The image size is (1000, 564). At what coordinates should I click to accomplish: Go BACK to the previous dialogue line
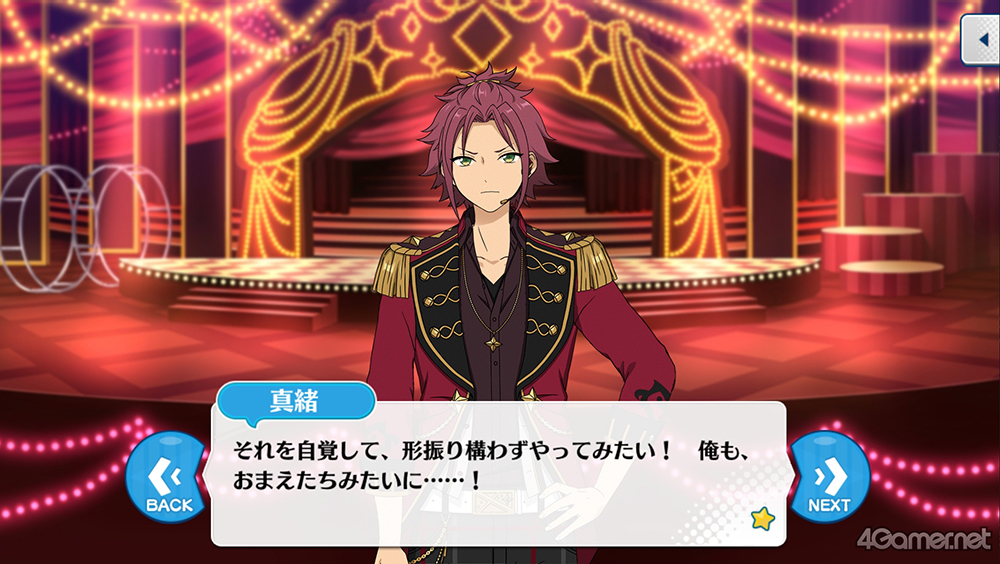coord(168,478)
